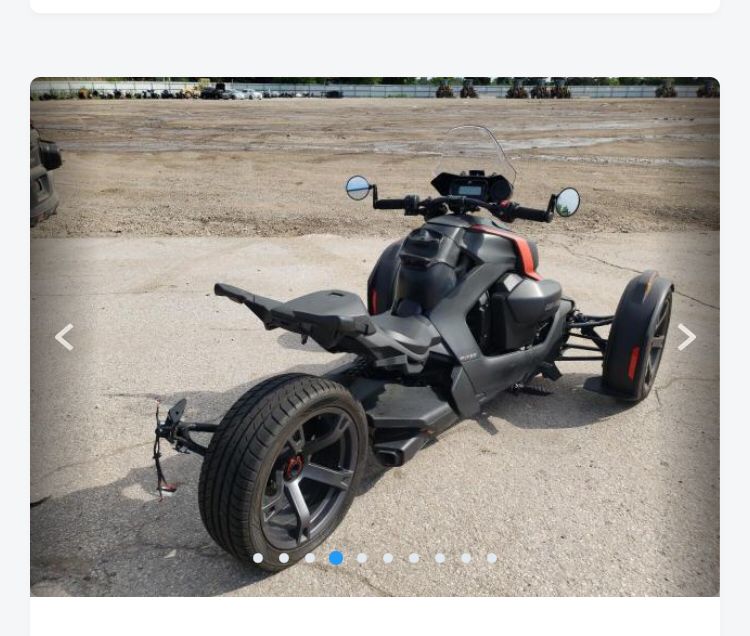The width and height of the screenshot is (750, 636).
Task: Jump to the seventh photo dot
Action: (414, 558)
